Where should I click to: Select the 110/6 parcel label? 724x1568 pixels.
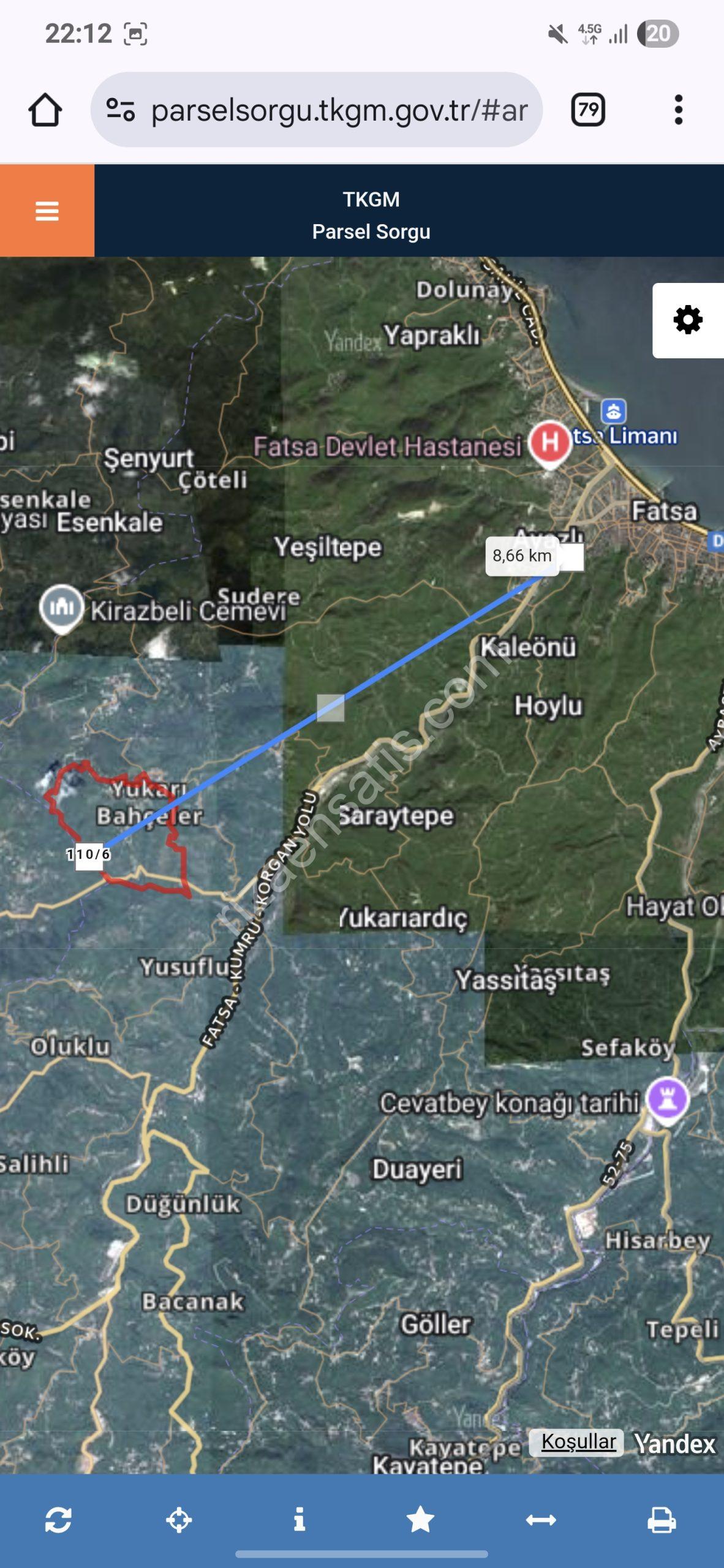coord(89,854)
